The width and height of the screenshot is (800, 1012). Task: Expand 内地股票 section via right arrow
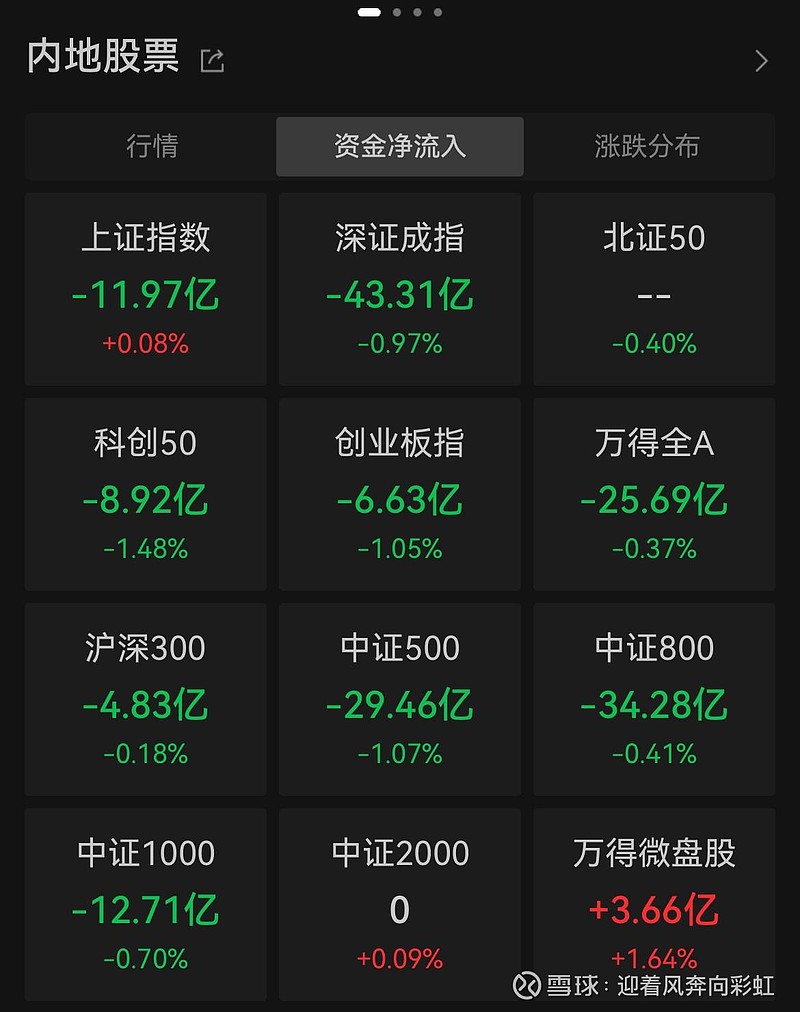click(760, 60)
